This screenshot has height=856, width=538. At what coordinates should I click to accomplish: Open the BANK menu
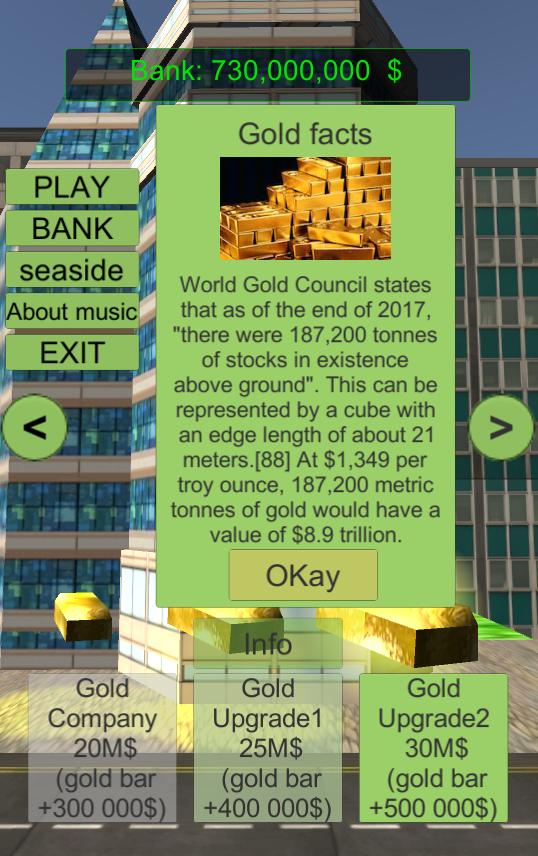72,228
